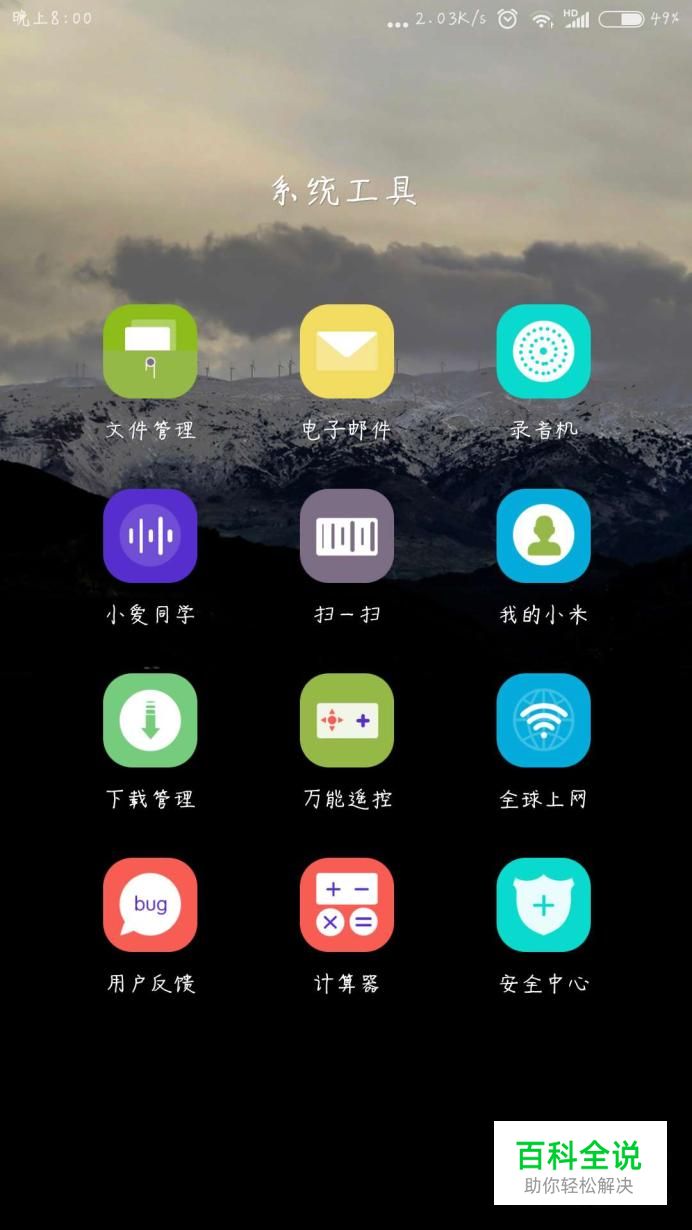692x1230 pixels.
Task: Open the 全球上网 global roaming app
Action: 543,720
